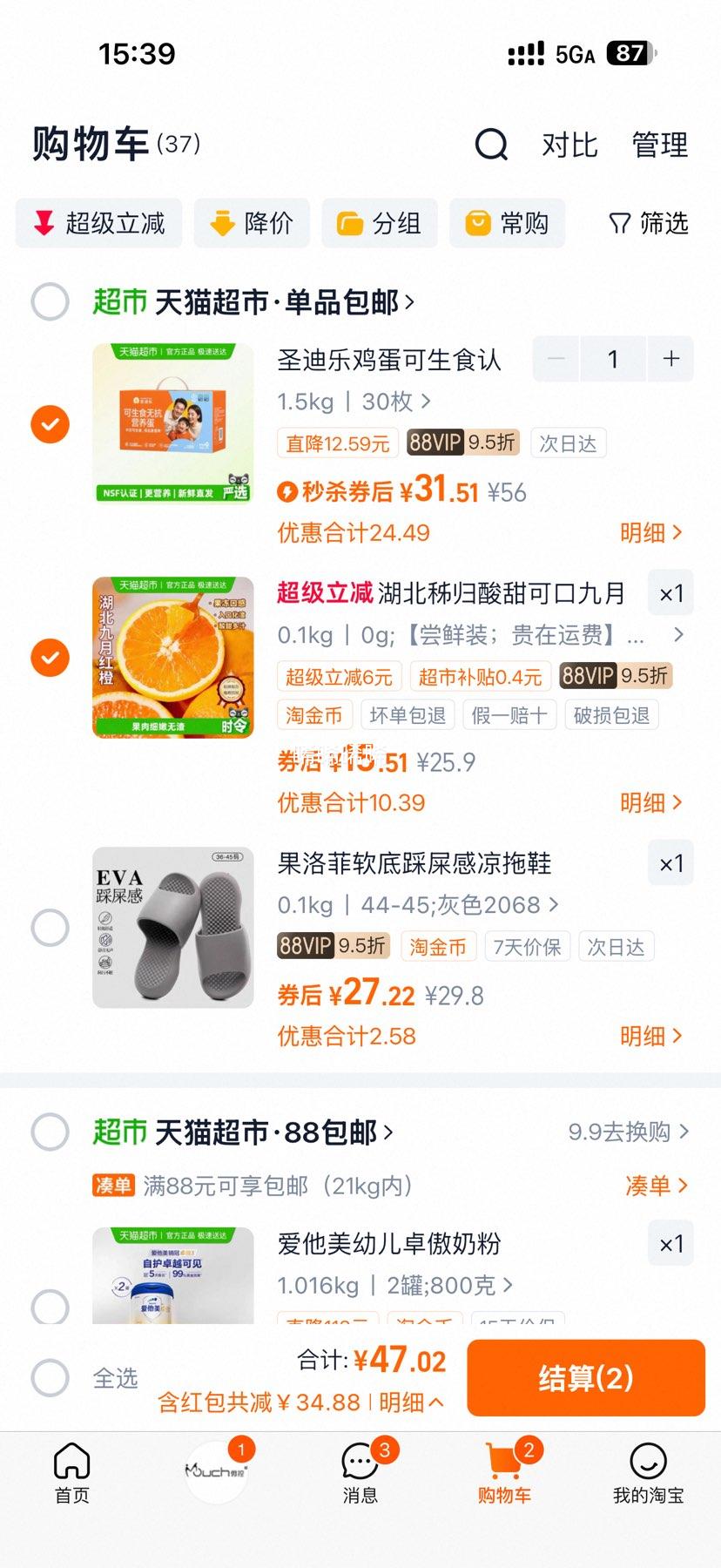Tap the 首页 home icon in bottom navigation
Viewport: 721px width, 1568px height.
71,1472
